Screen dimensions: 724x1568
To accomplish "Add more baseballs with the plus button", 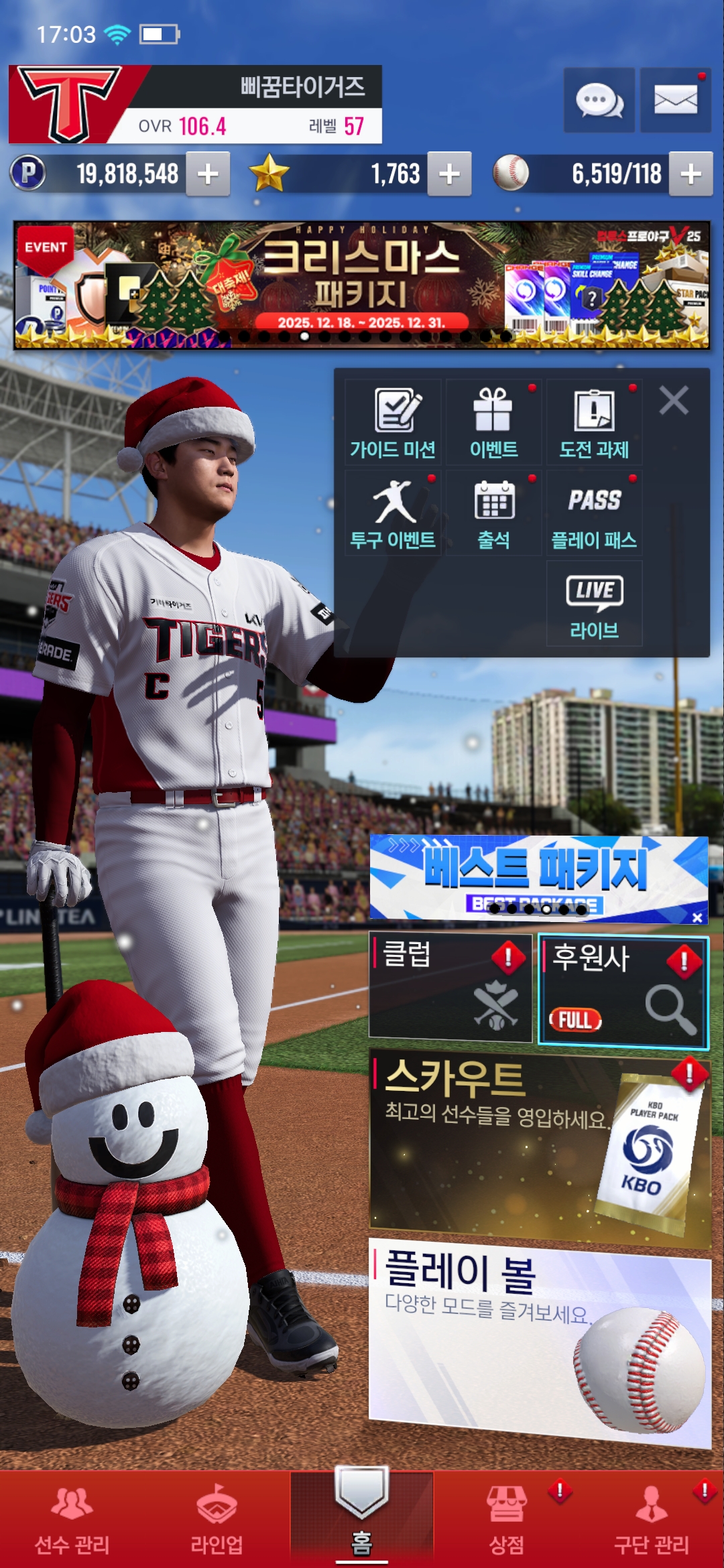I will click(x=690, y=174).
